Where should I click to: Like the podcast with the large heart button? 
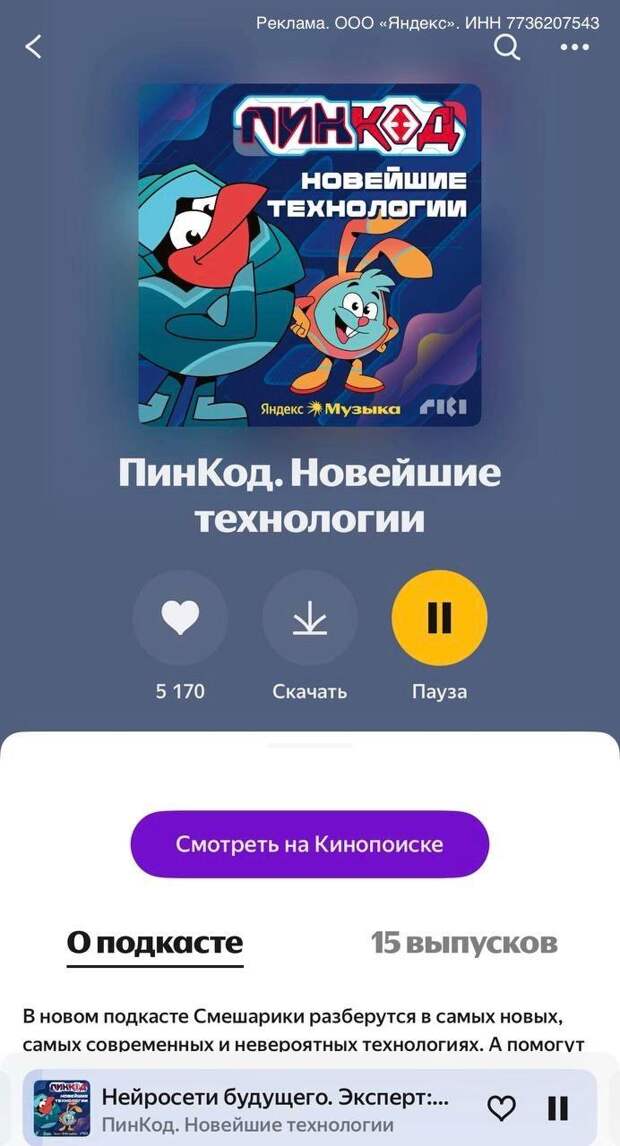(180, 618)
